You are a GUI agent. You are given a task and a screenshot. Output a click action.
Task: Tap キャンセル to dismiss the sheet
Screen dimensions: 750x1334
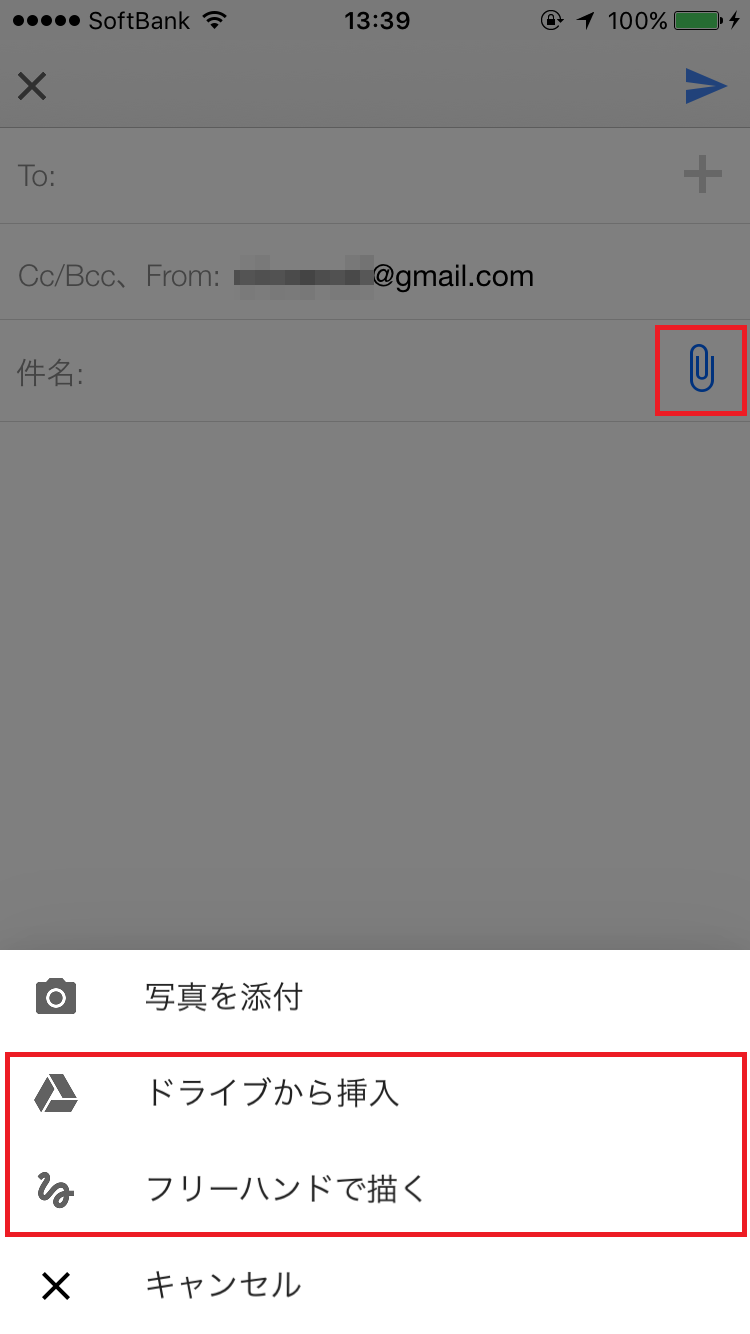coord(222,1284)
